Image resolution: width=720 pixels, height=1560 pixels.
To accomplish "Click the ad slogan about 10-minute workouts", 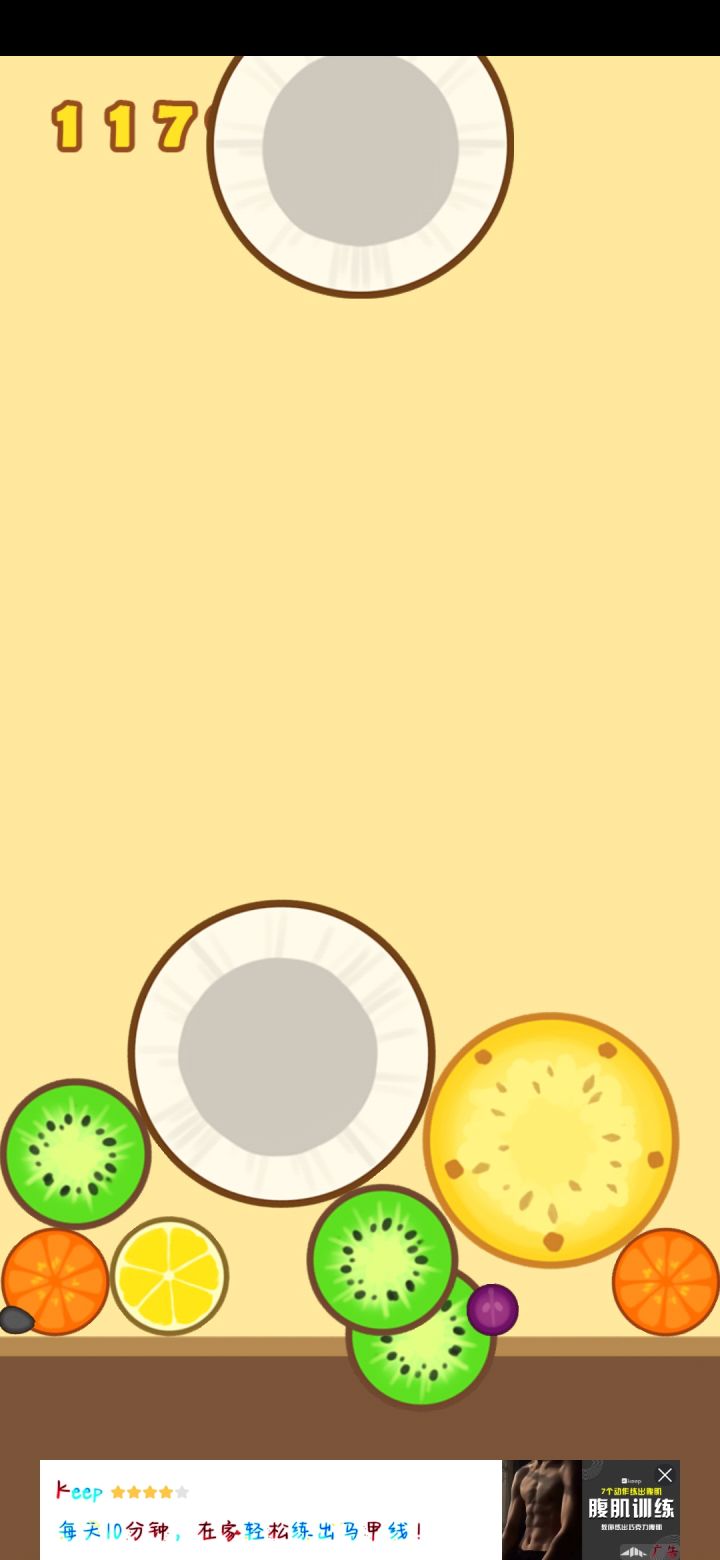I will (240, 1530).
